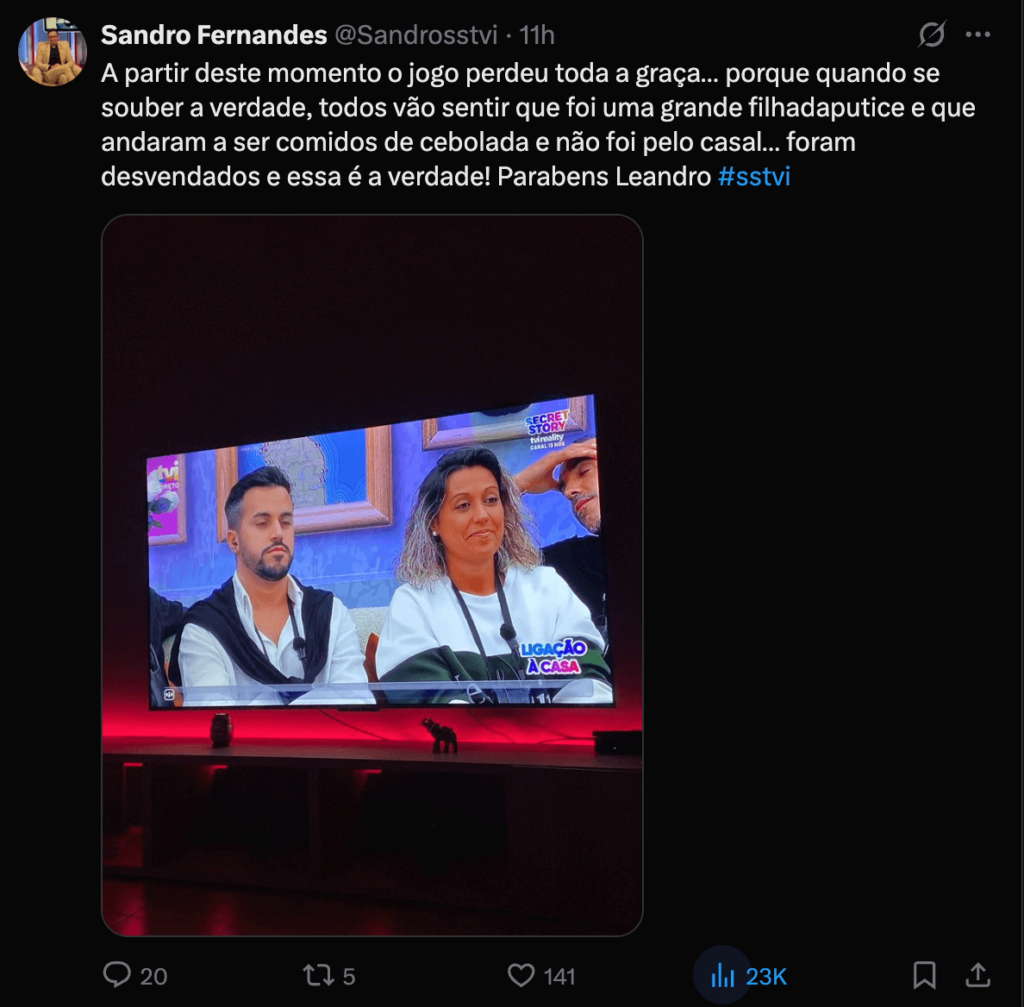Tap the Grok icon beside the tweet

931,35
